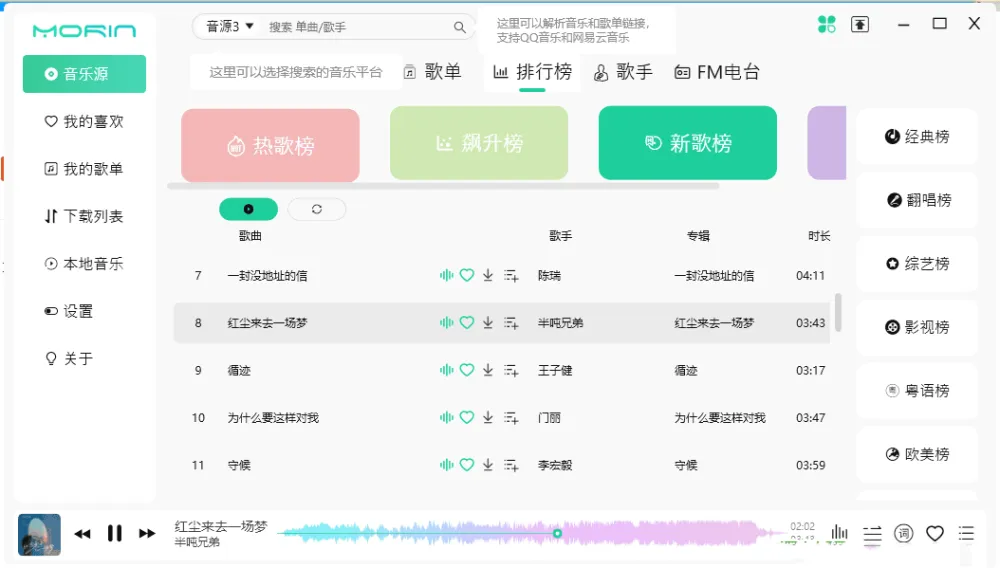Open 本地音乐 section
Screen dimensions: 1000x568
[x=84, y=264]
